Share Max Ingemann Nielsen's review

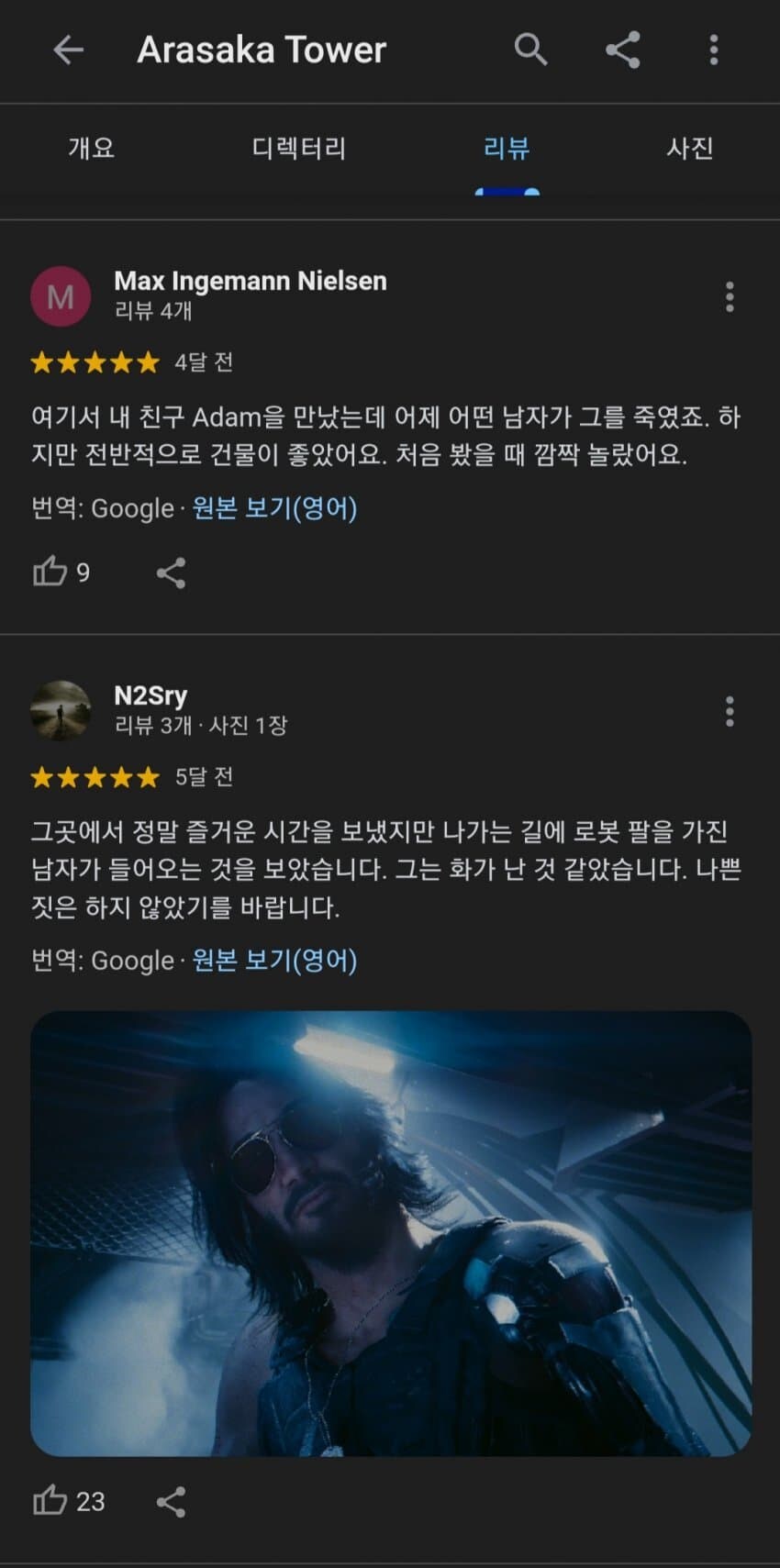point(171,573)
